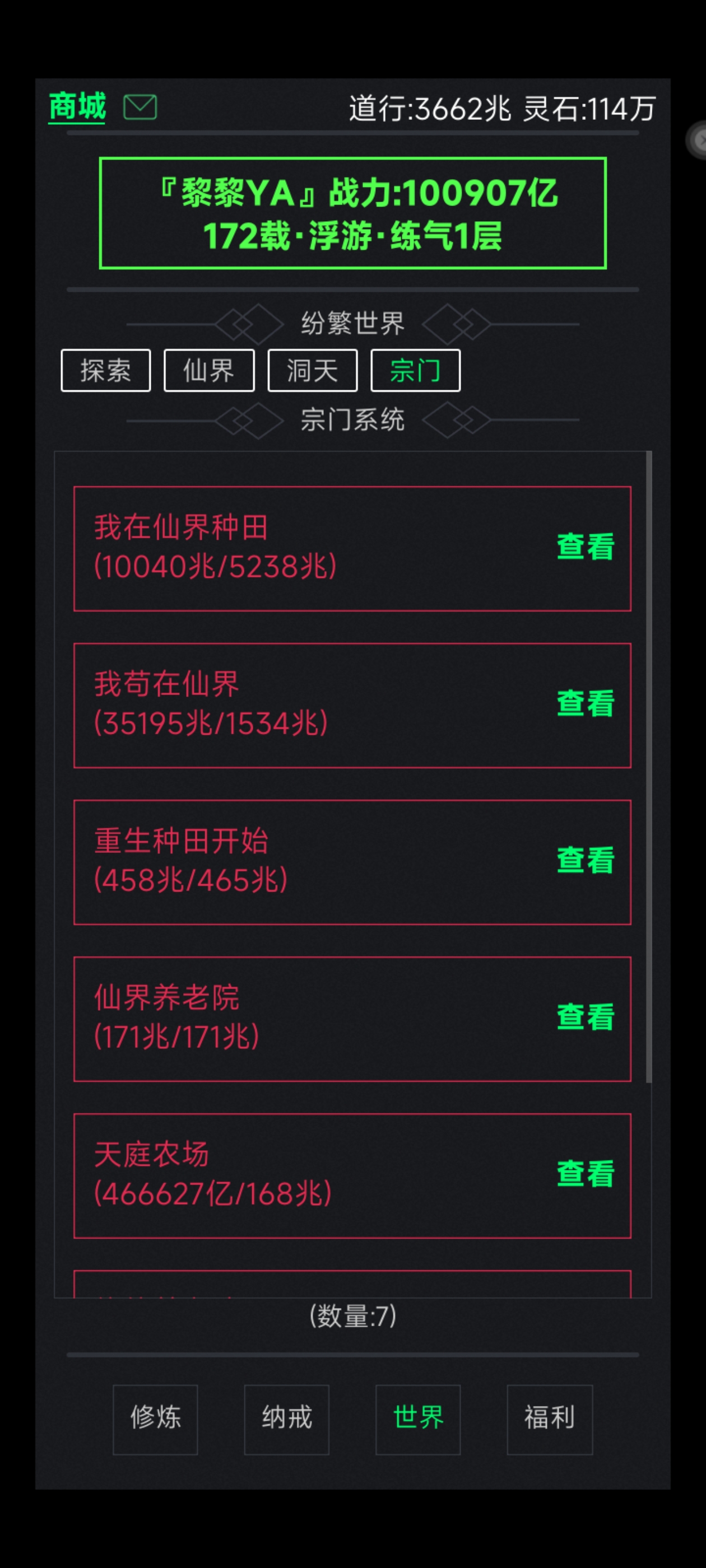
Task: Tap 查看 for 我在仙界种田
Action: click(585, 547)
